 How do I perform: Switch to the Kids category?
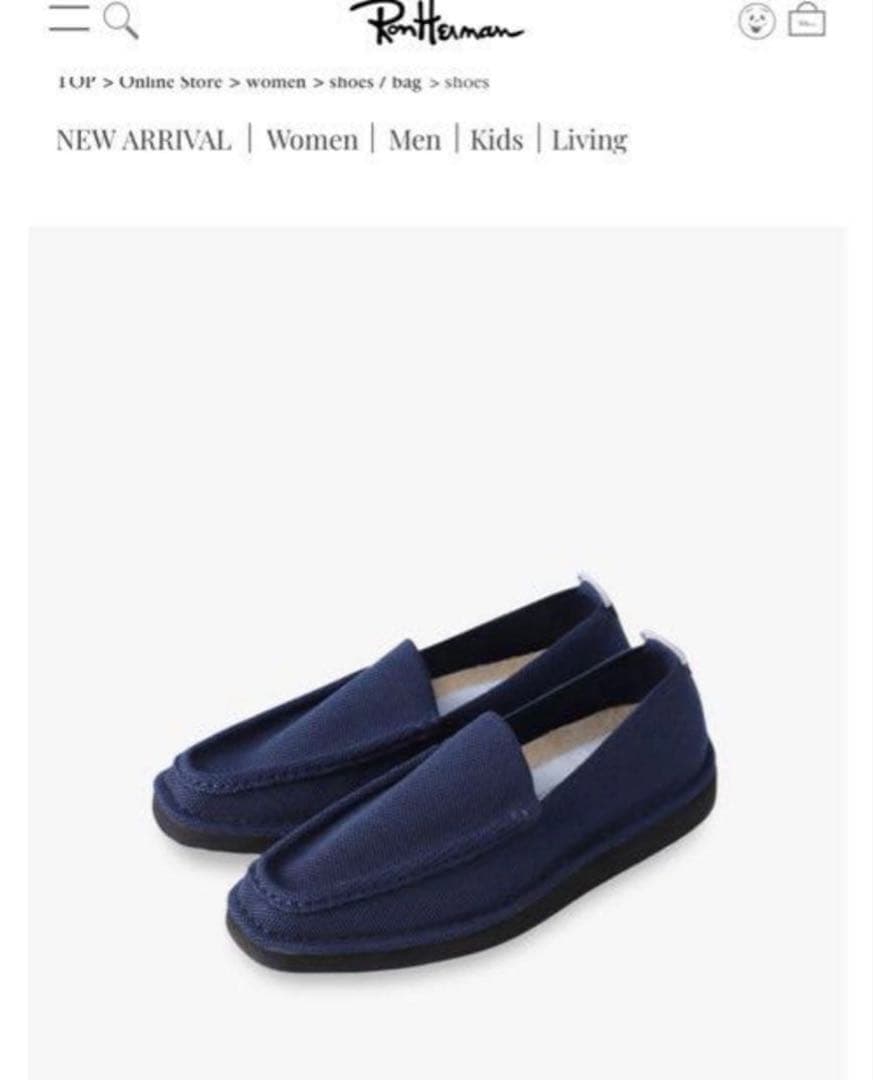click(x=496, y=140)
